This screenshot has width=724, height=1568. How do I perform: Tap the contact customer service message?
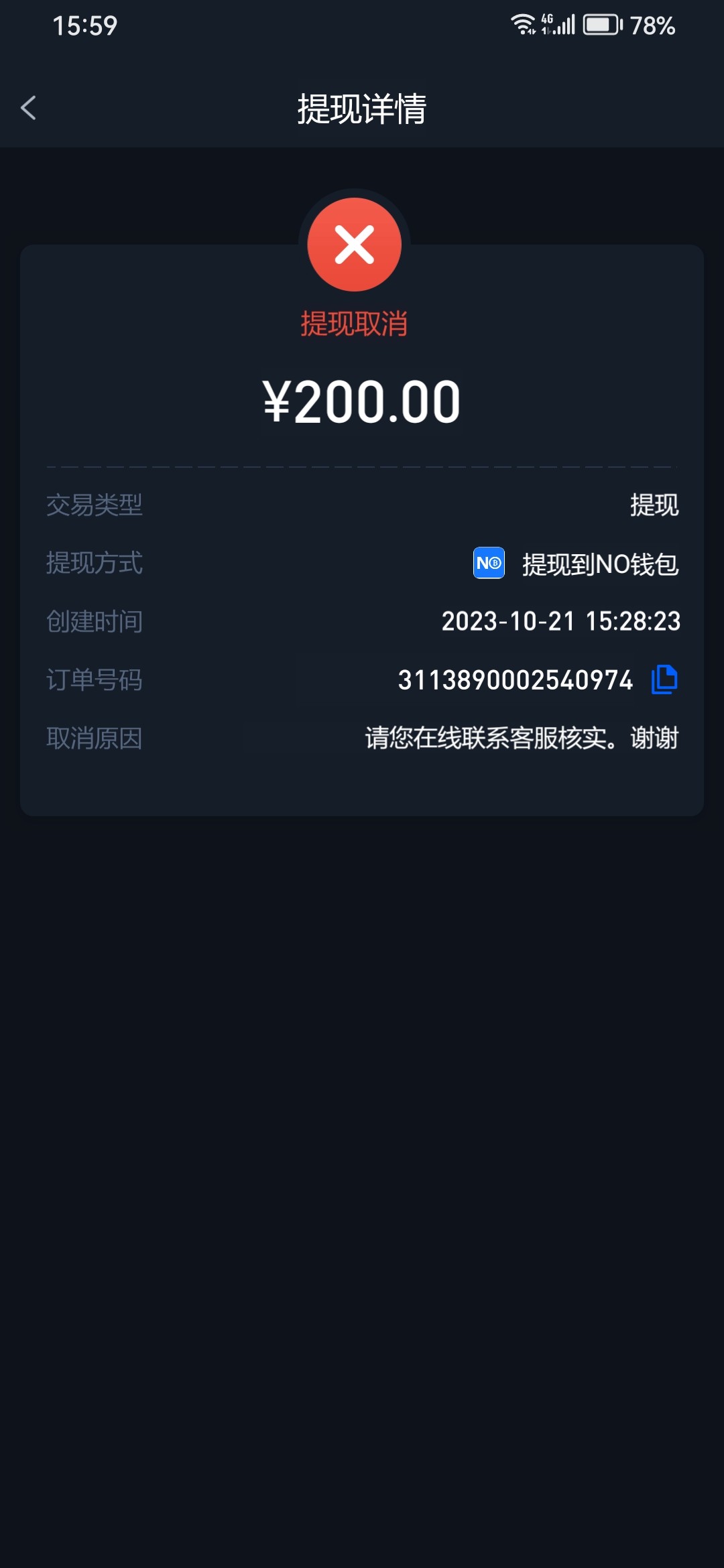[x=520, y=738]
